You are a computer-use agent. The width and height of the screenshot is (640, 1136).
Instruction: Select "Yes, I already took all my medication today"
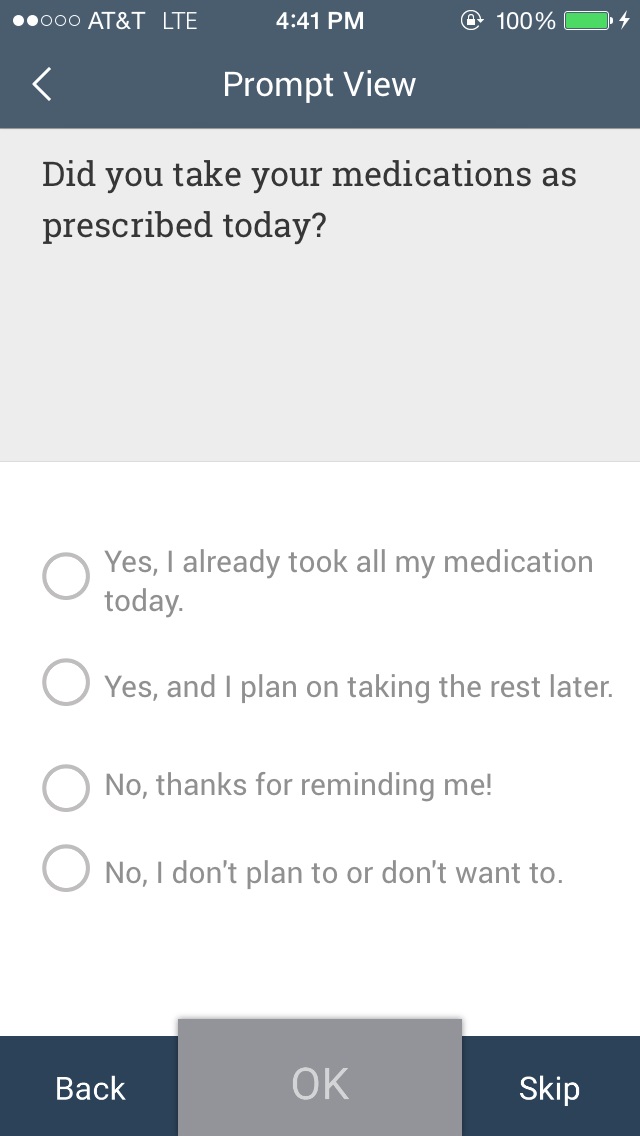tap(66, 577)
